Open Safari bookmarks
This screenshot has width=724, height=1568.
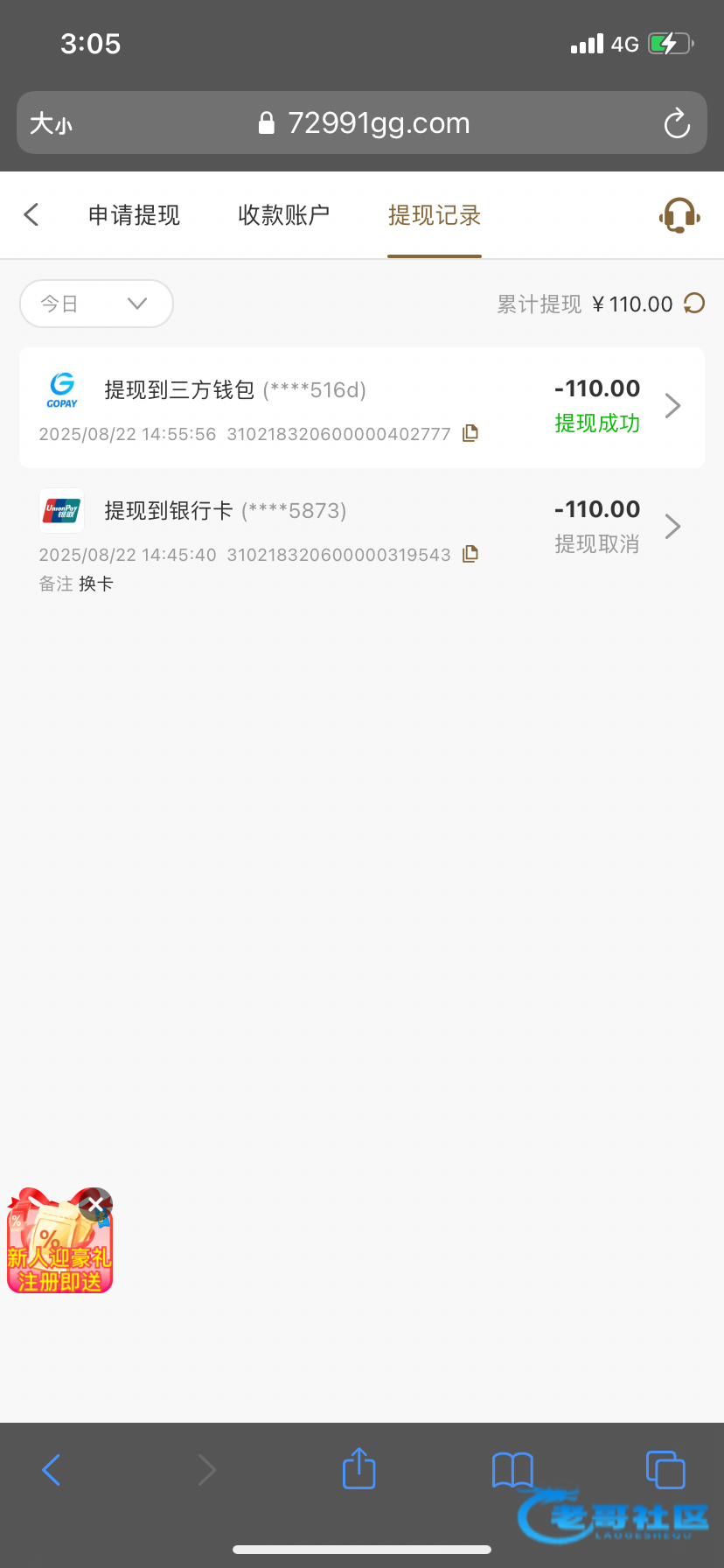click(512, 1469)
